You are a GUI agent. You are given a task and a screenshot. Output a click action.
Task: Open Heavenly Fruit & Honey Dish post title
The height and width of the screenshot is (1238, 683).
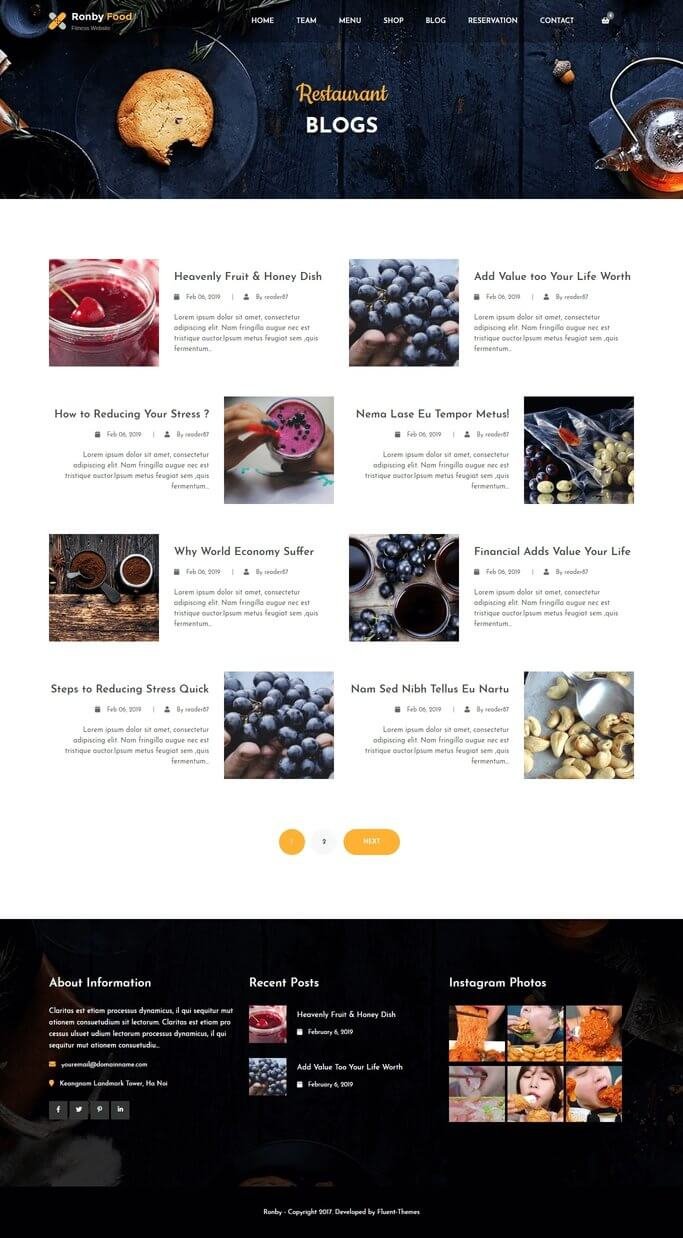point(248,276)
